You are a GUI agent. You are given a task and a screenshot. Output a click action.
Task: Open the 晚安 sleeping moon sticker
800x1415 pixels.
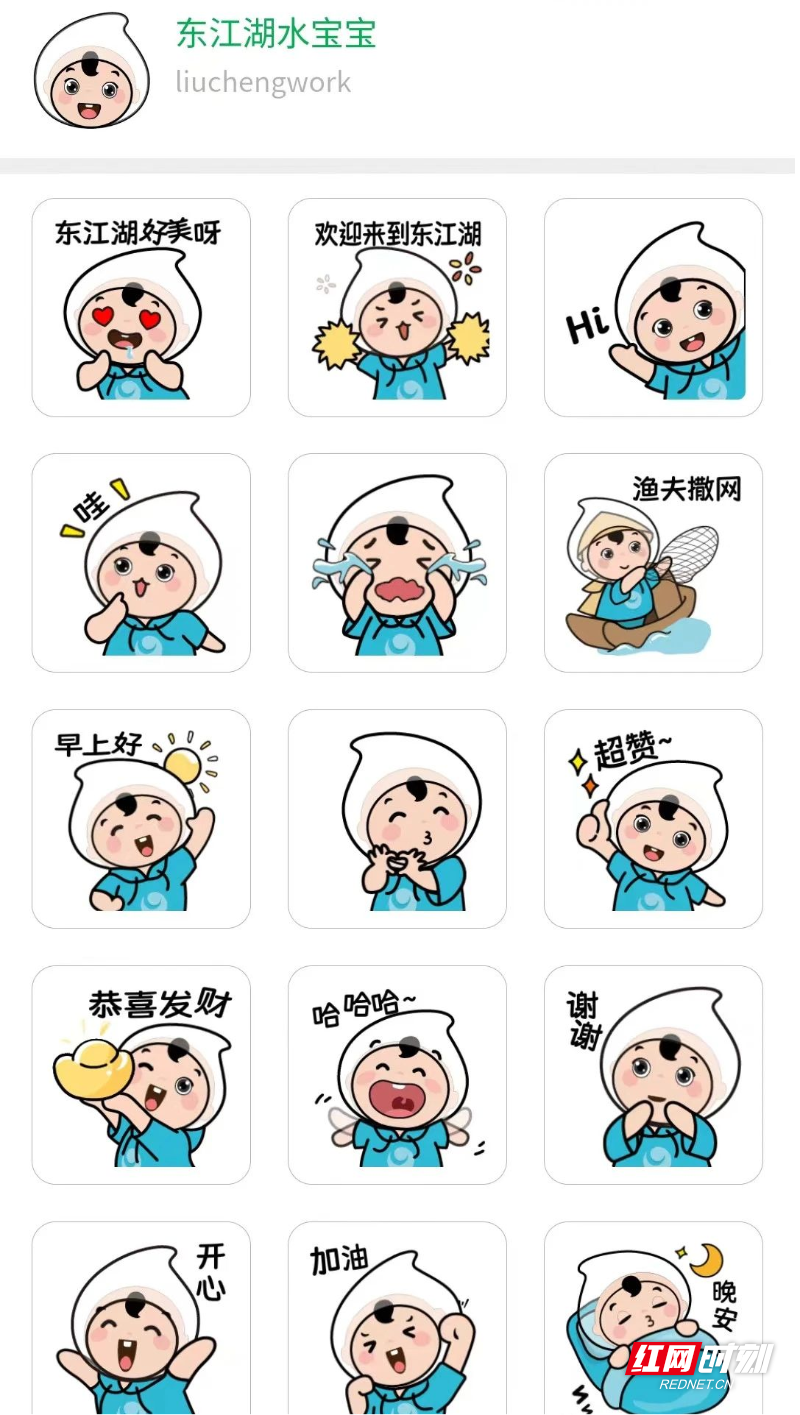click(652, 1320)
